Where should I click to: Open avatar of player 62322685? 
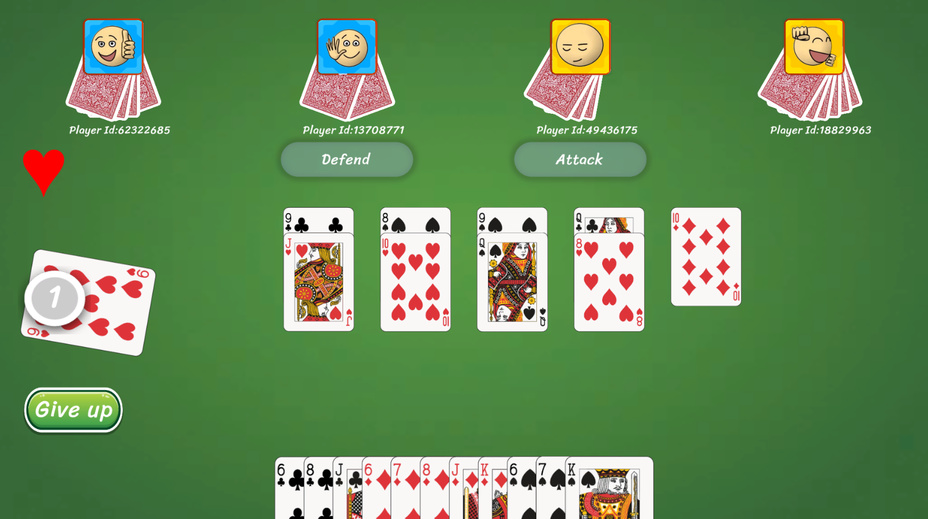pyautogui.click(x=113, y=47)
